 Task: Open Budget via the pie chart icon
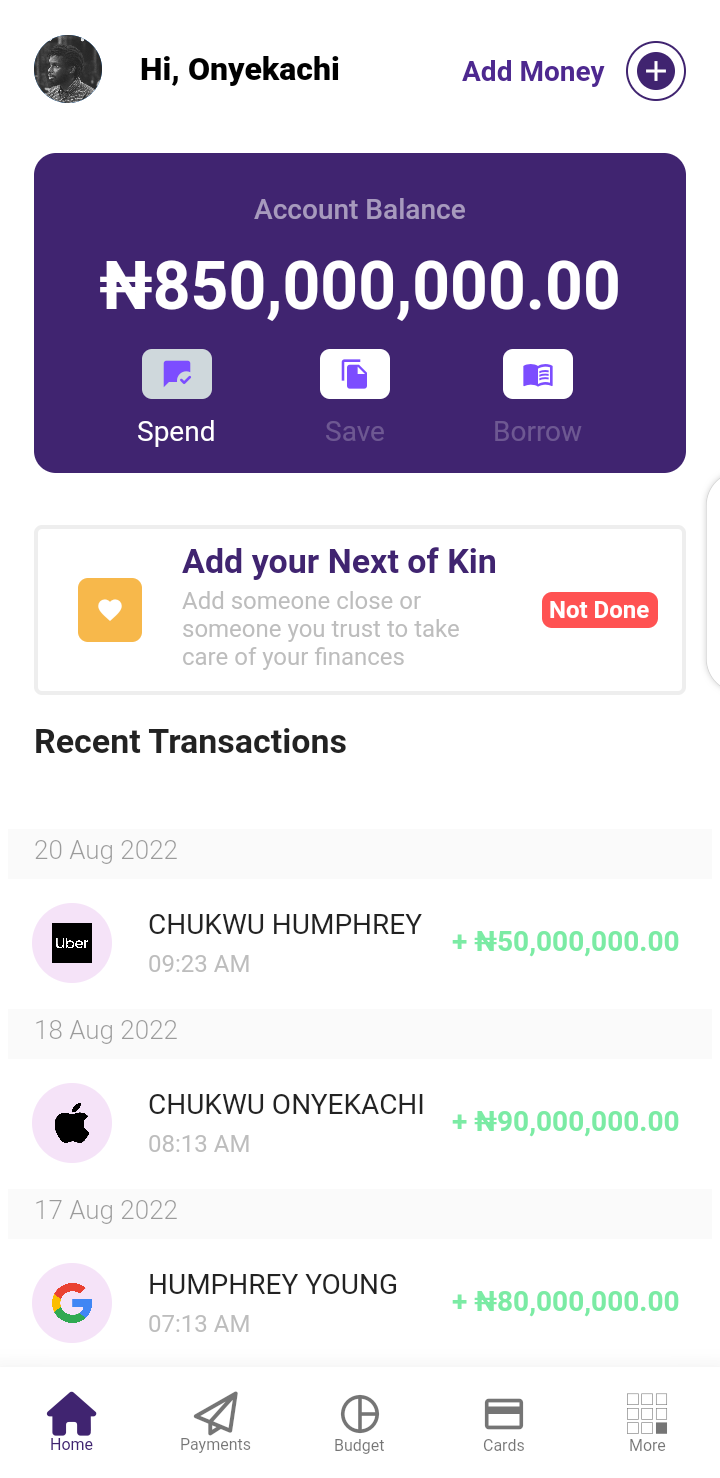tap(359, 1410)
